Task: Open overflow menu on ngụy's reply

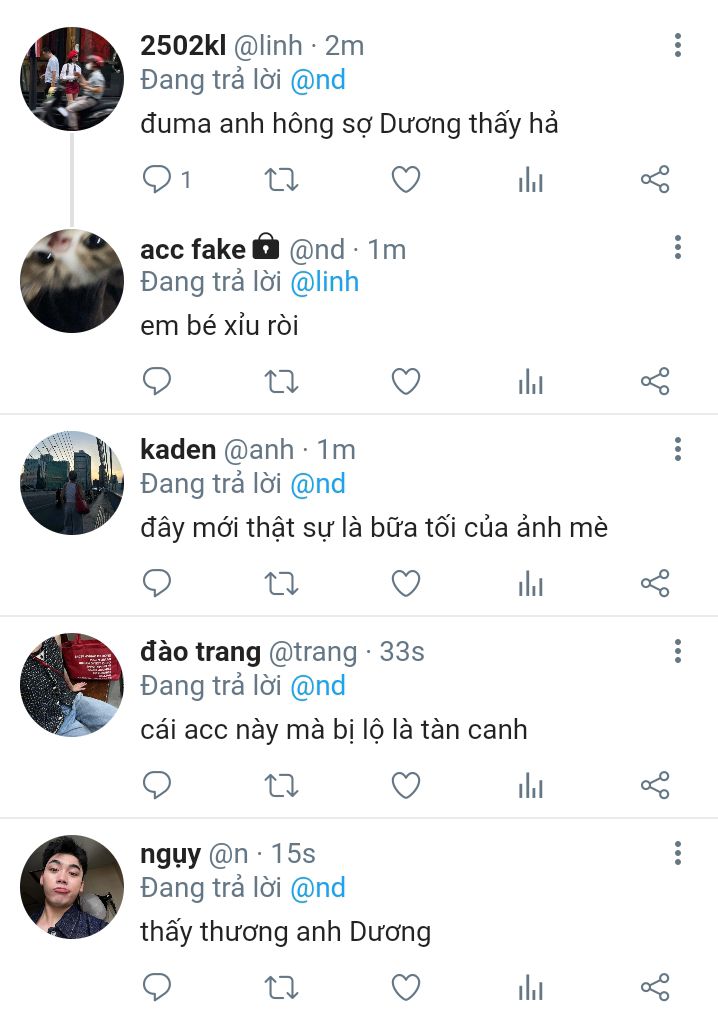Action: click(x=678, y=853)
